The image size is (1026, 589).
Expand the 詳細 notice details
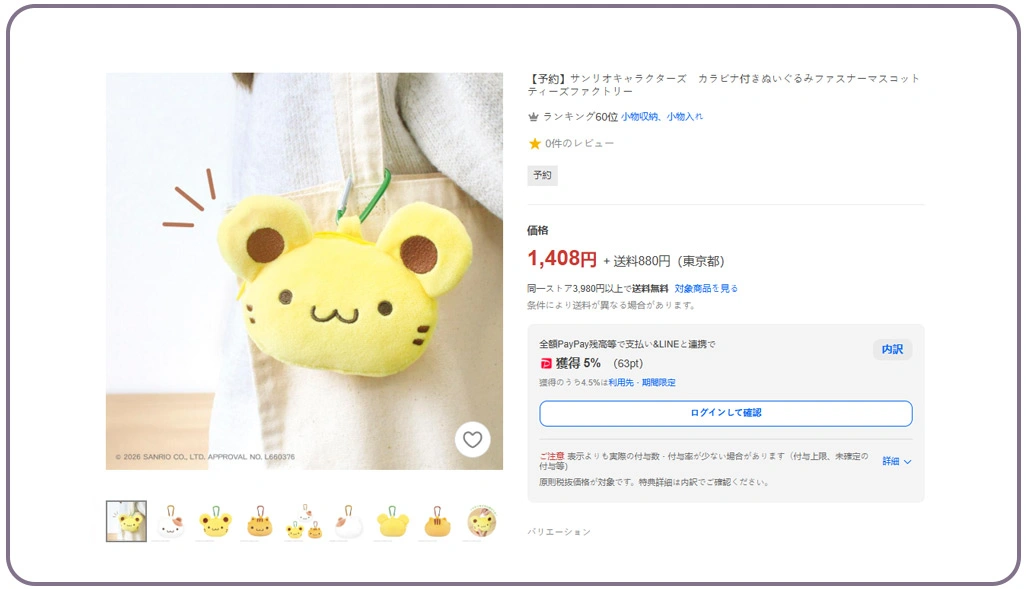[896, 461]
